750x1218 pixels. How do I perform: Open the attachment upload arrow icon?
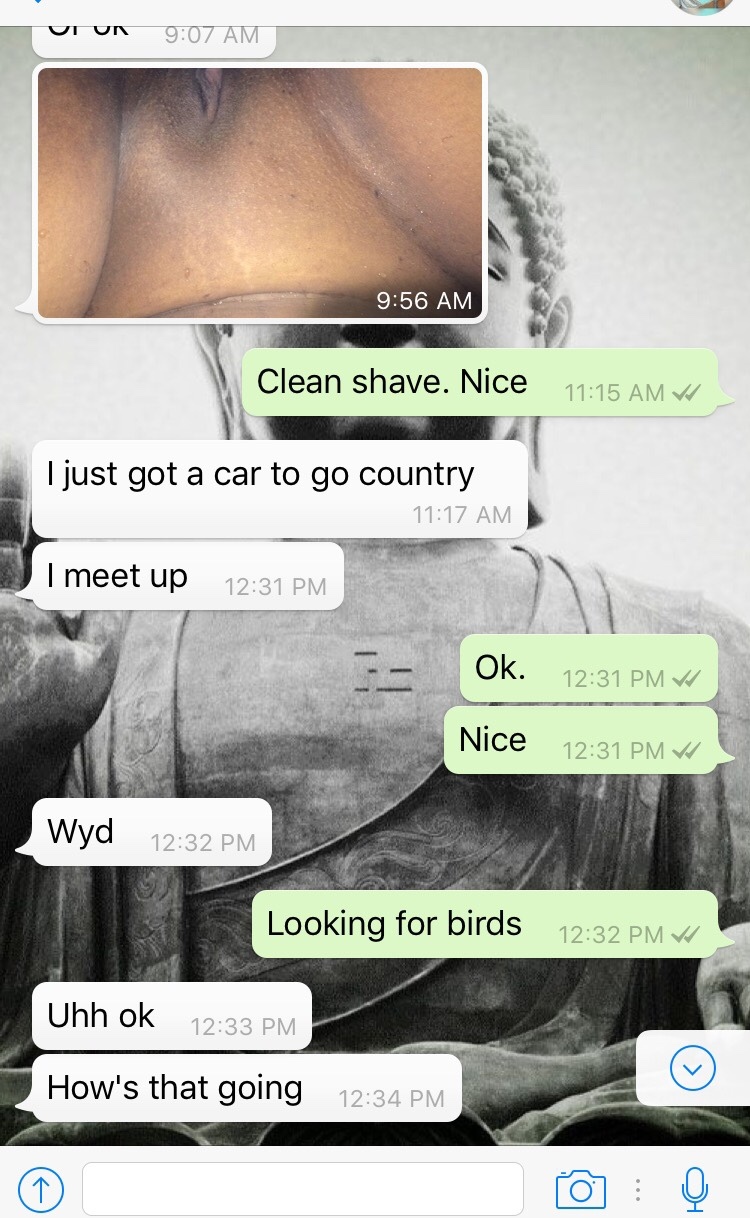(x=41, y=1189)
